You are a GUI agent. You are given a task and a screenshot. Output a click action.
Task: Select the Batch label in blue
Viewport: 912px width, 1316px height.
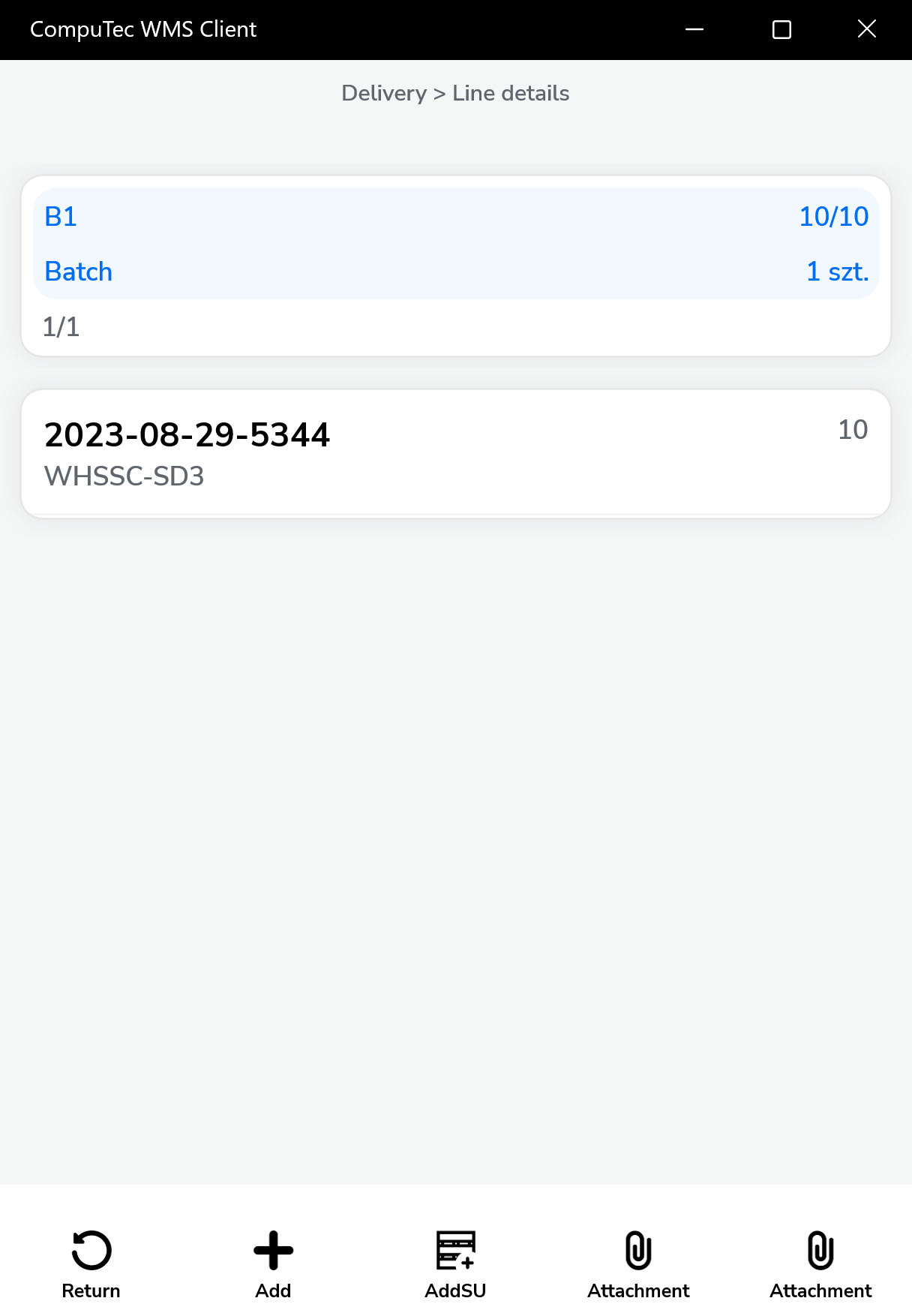click(x=78, y=272)
